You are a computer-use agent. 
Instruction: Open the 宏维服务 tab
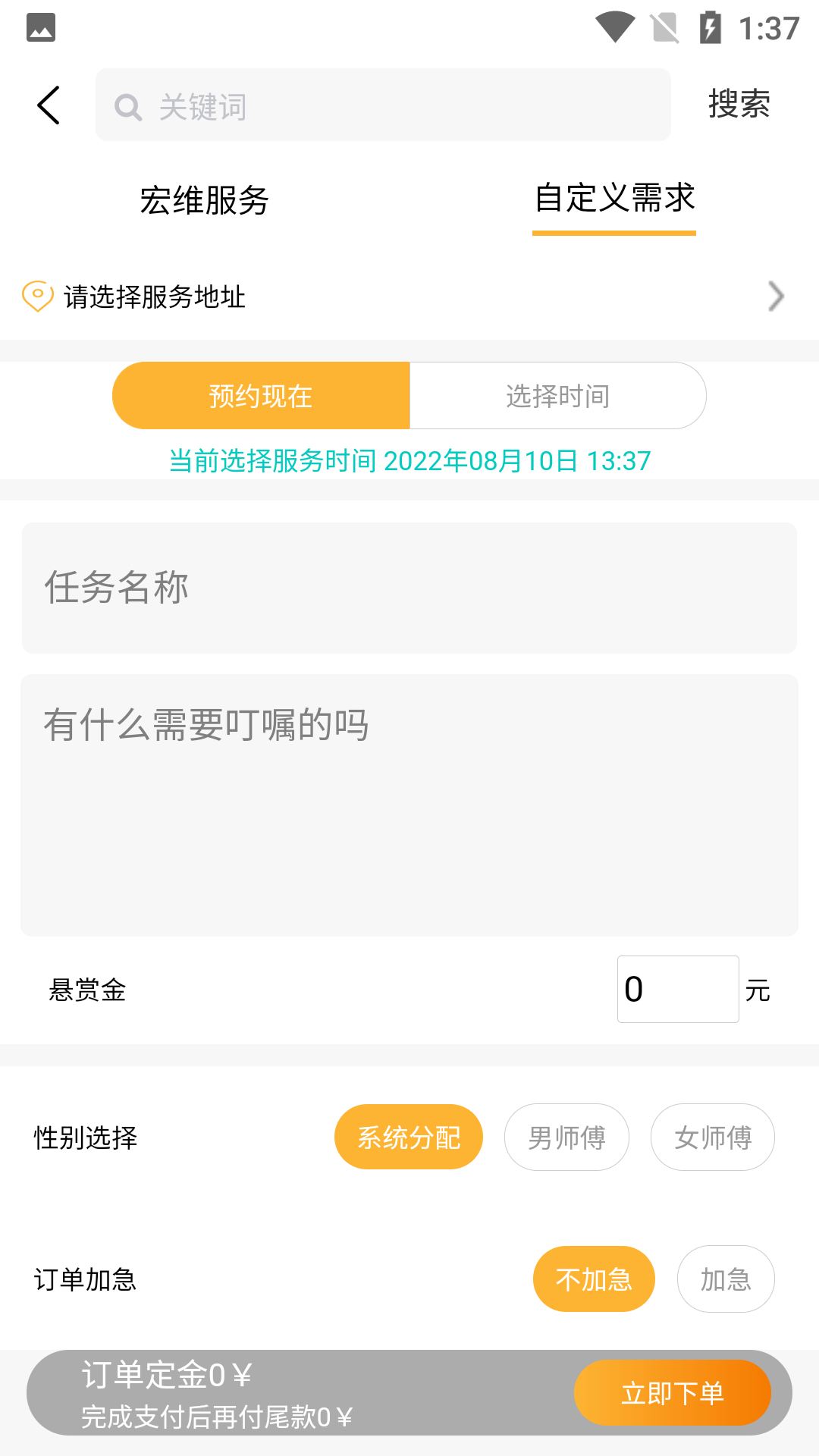(205, 199)
